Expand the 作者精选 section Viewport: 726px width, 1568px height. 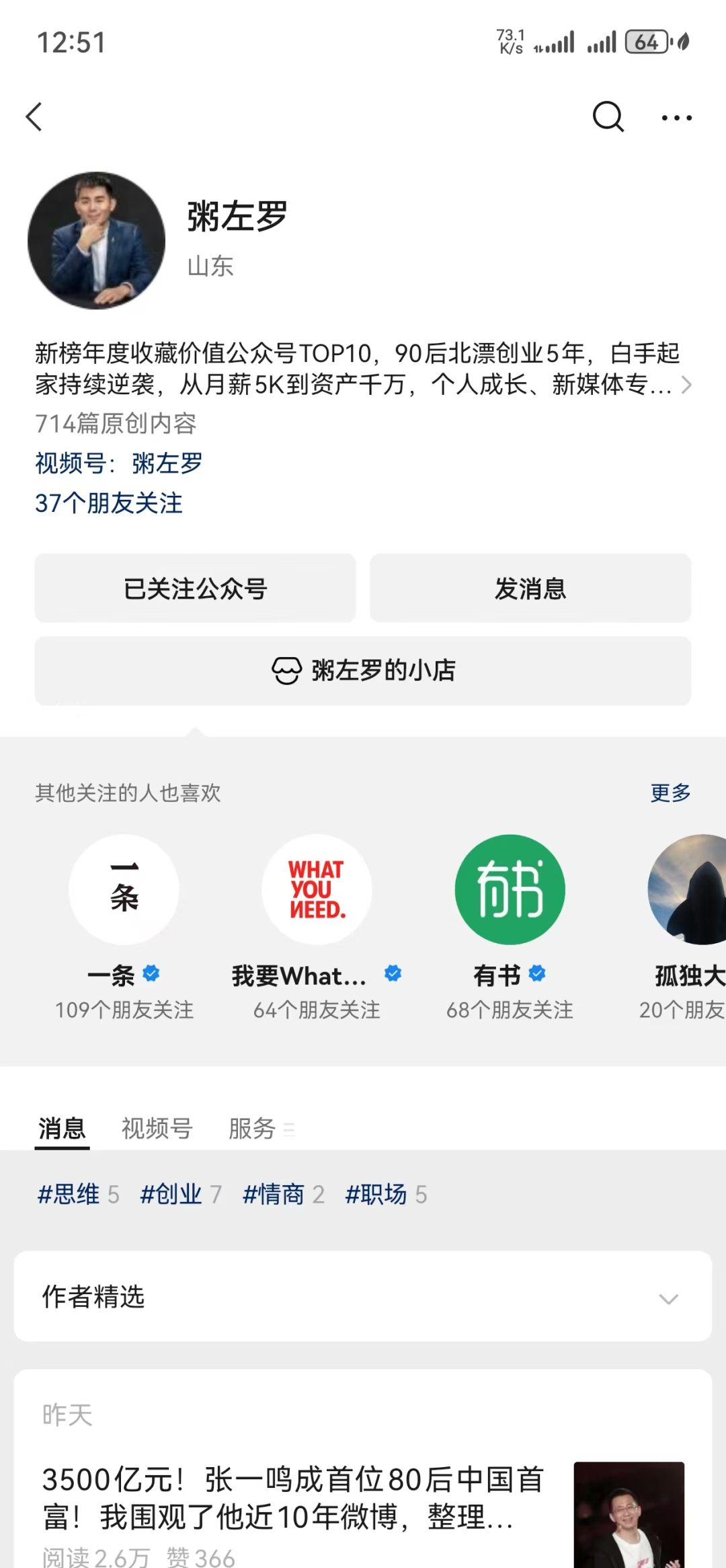coord(363,1296)
